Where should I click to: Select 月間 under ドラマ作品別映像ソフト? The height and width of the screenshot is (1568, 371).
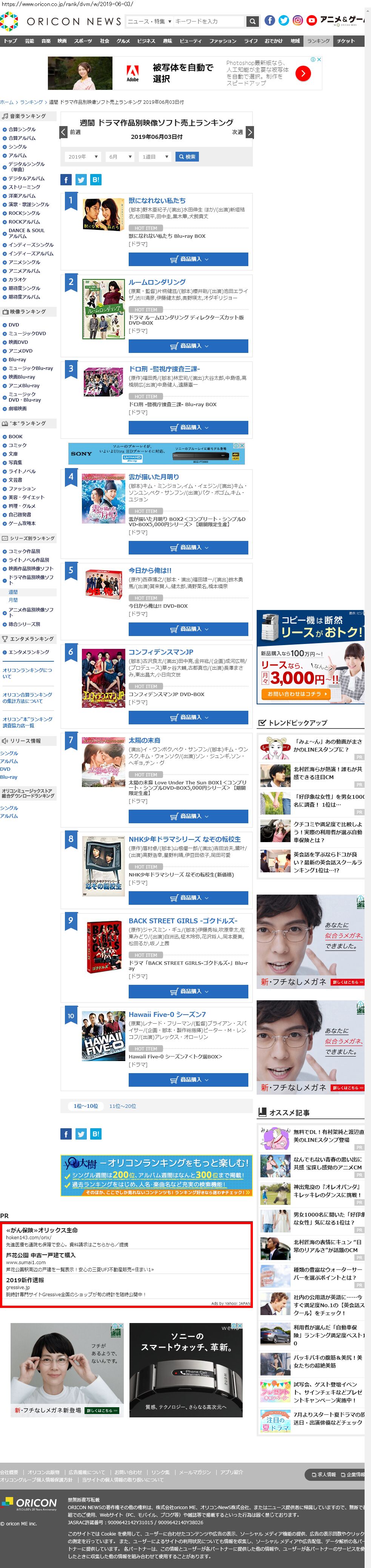point(13,600)
